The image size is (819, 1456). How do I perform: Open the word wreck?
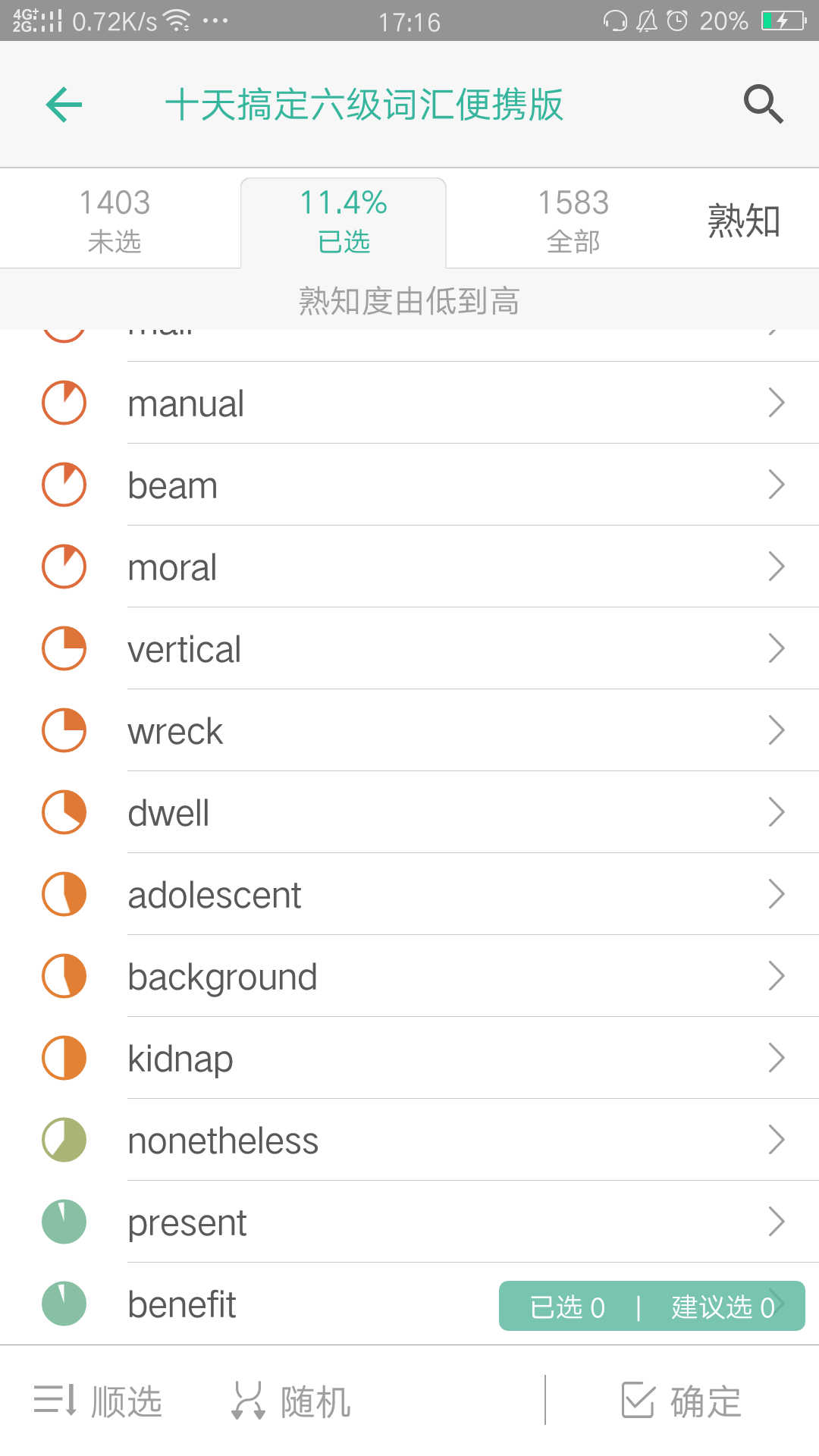tap(409, 730)
